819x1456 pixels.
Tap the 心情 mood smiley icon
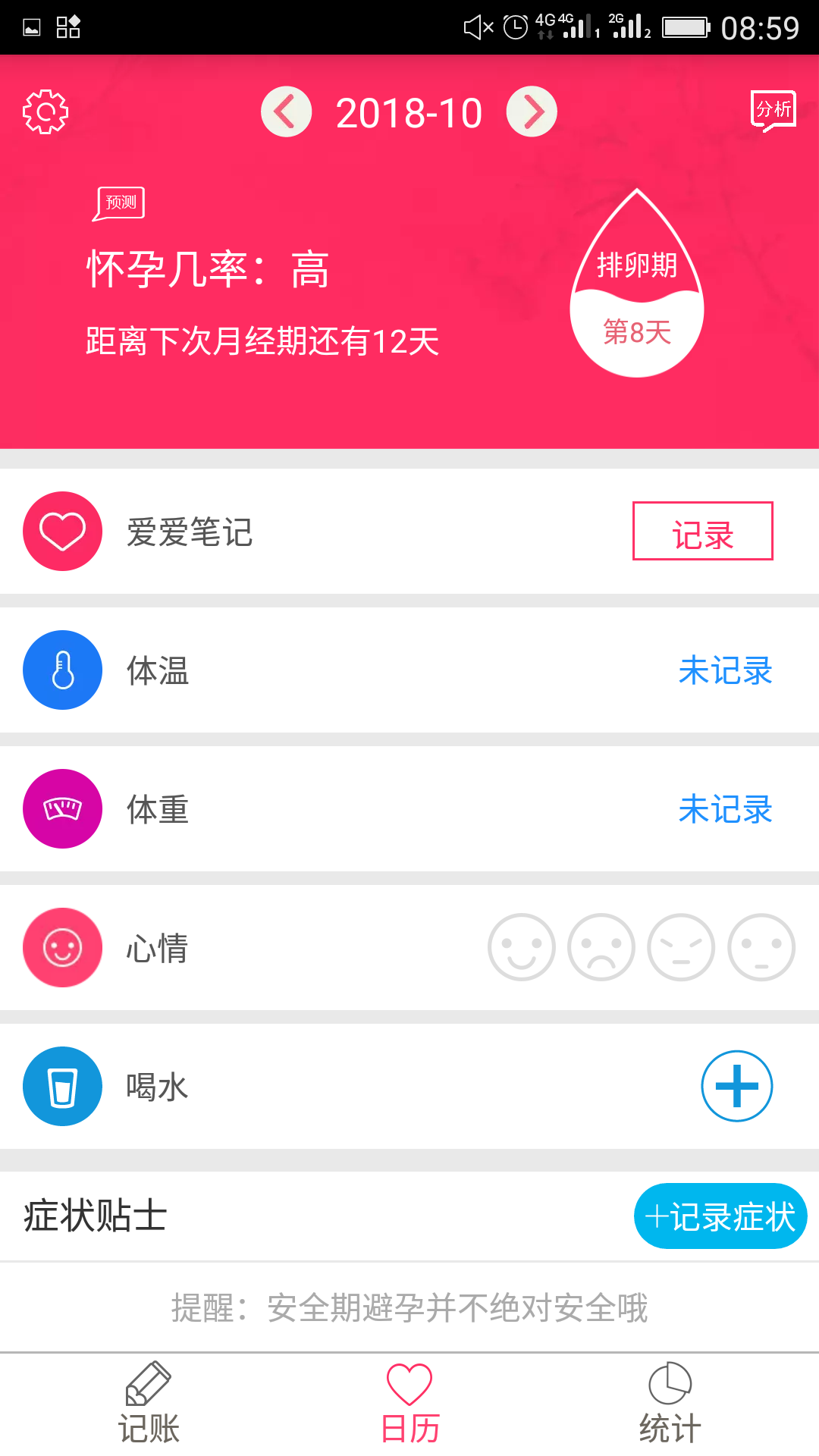62,948
